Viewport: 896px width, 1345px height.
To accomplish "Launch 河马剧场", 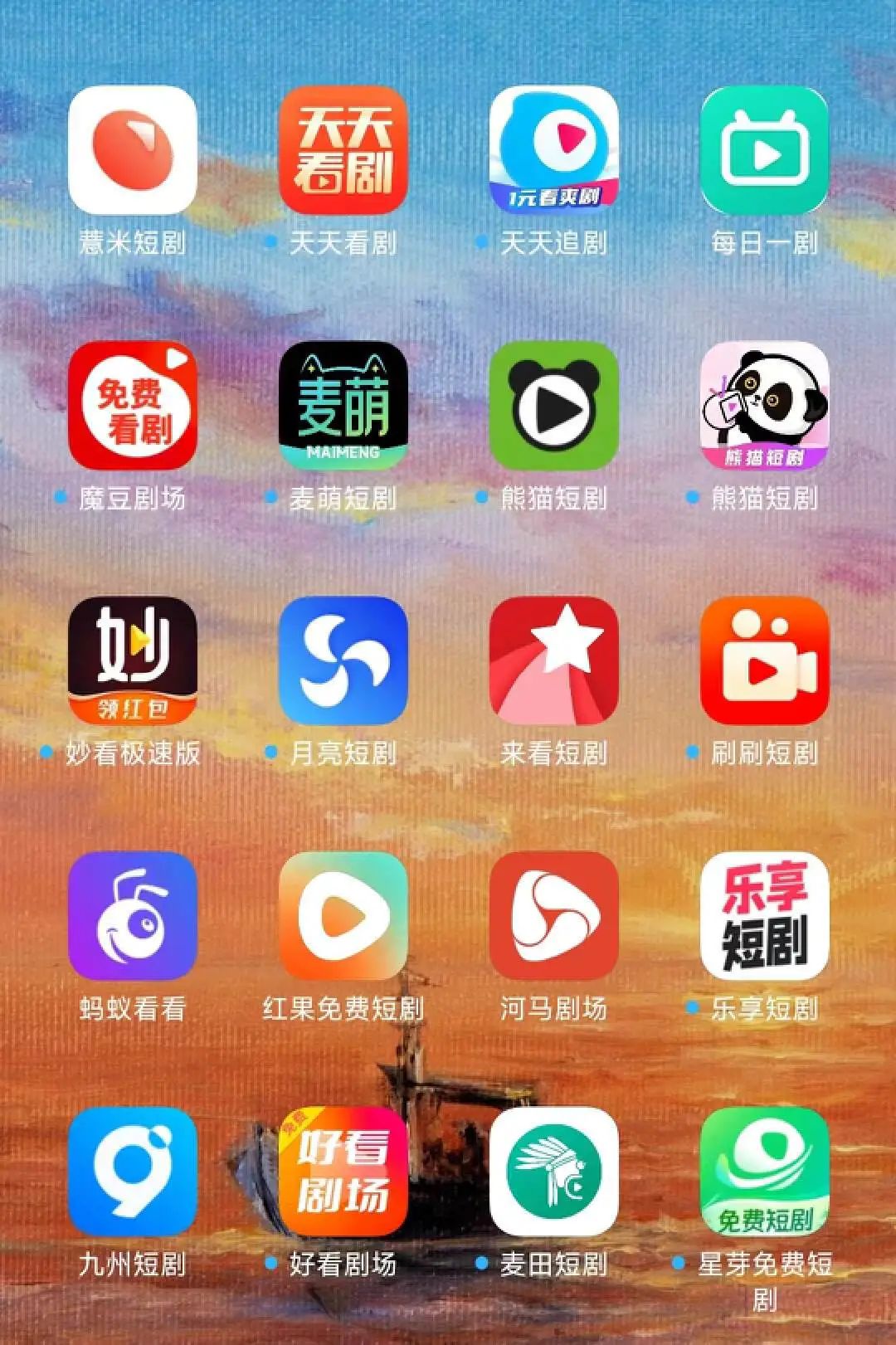I will (554, 916).
